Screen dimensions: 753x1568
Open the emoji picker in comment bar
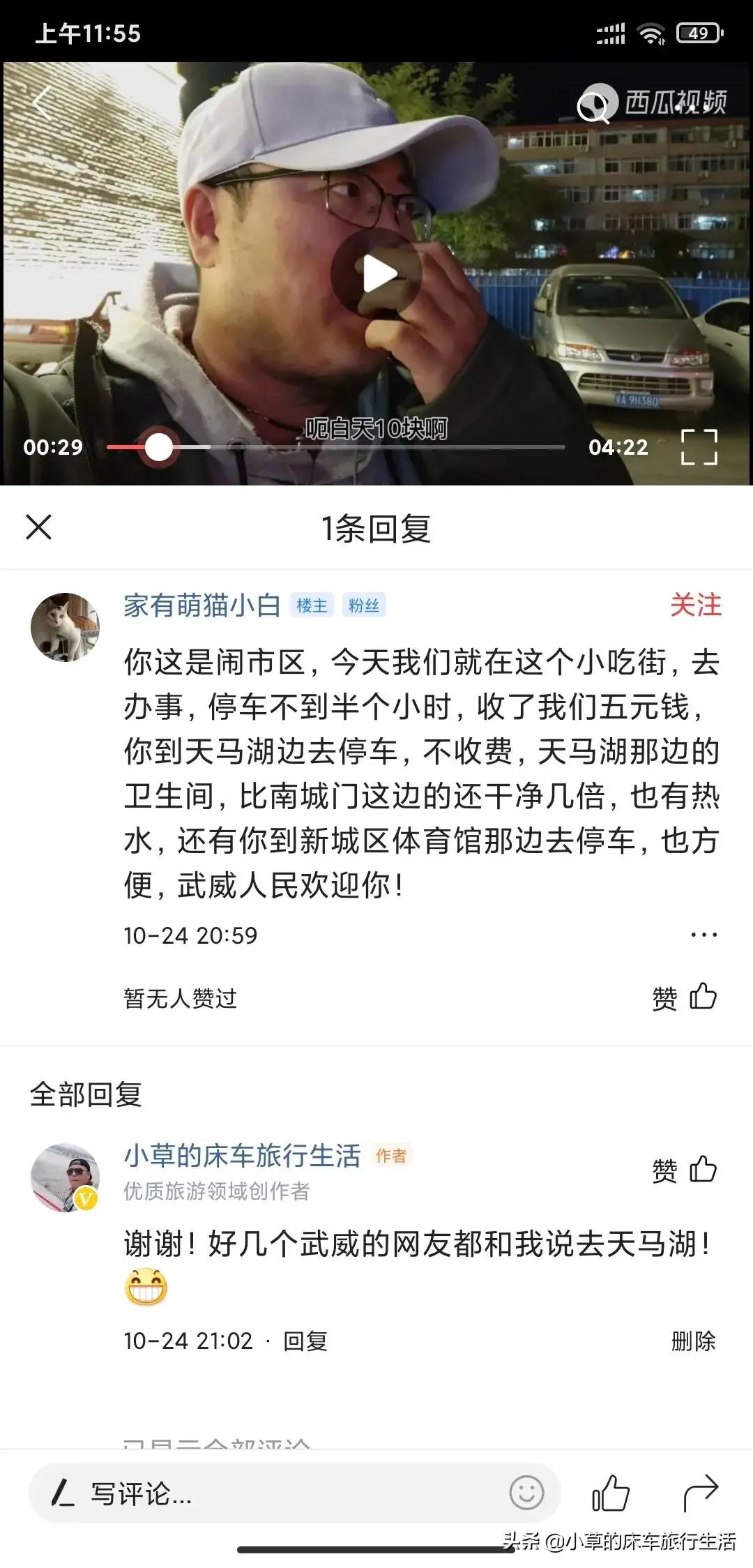tap(526, 1493)
